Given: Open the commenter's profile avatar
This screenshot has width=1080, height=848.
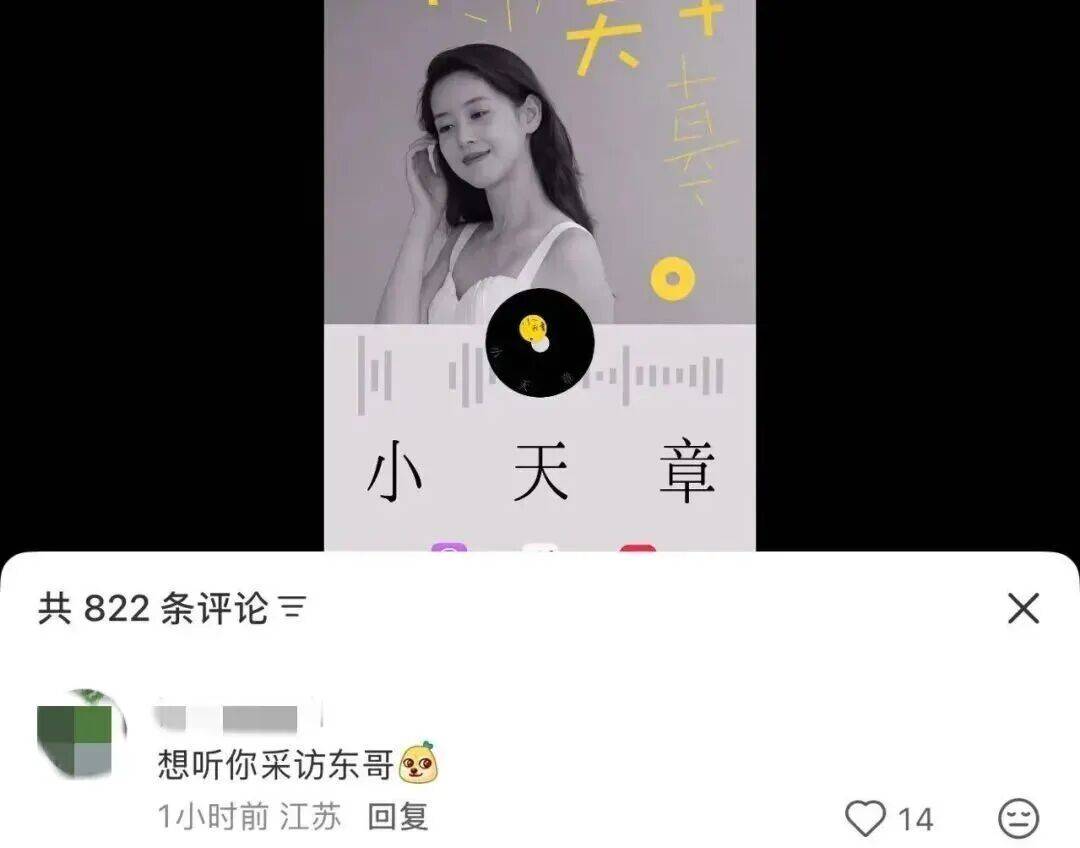Looking at the screenshot, I should tap(81, 733).
